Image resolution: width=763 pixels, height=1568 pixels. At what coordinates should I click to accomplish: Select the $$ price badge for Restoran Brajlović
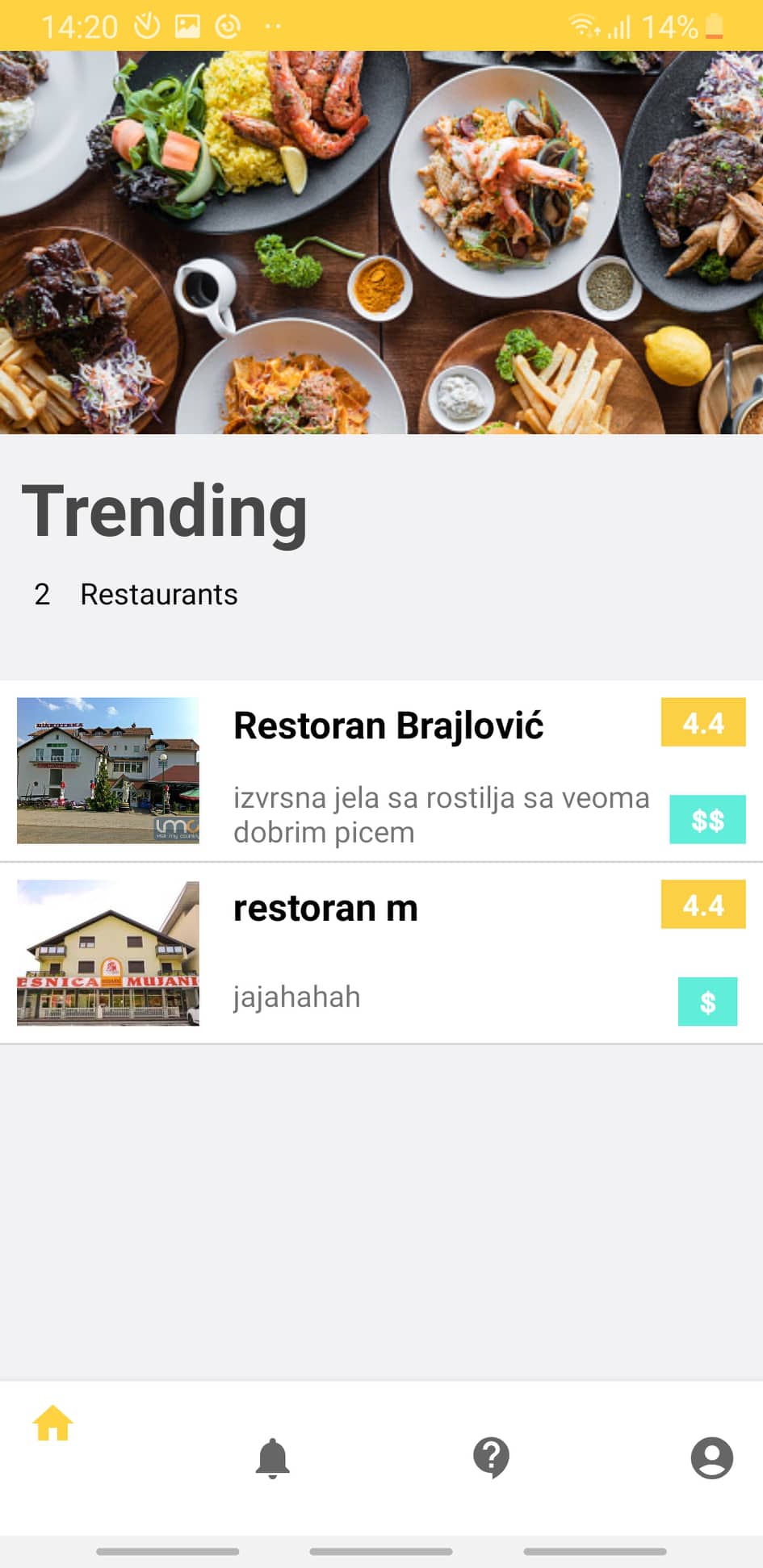[708, 820]
